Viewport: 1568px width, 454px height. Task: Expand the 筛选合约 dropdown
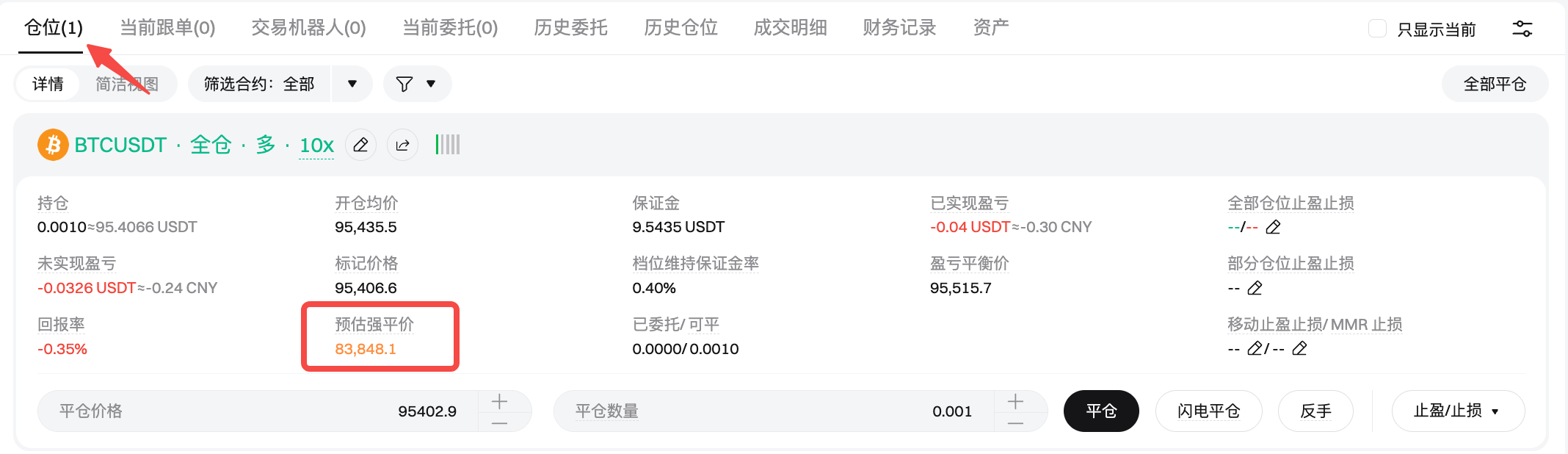click(x=352, y=84)
